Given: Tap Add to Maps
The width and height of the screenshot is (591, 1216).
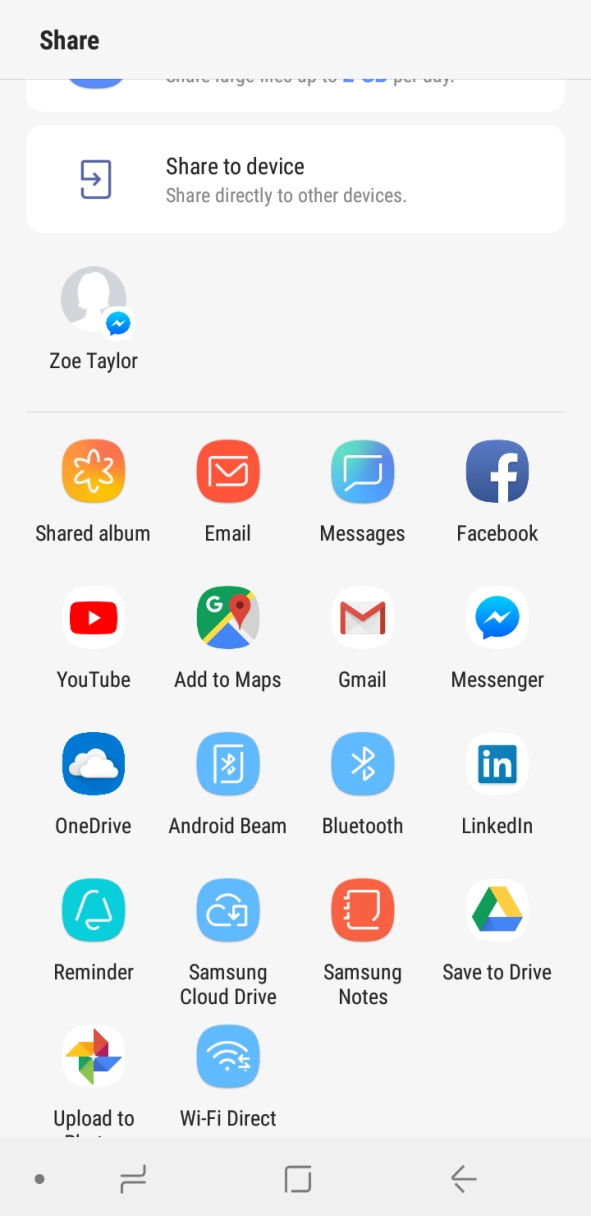Looking at the screenshot, I should click(x=228, y=638).
